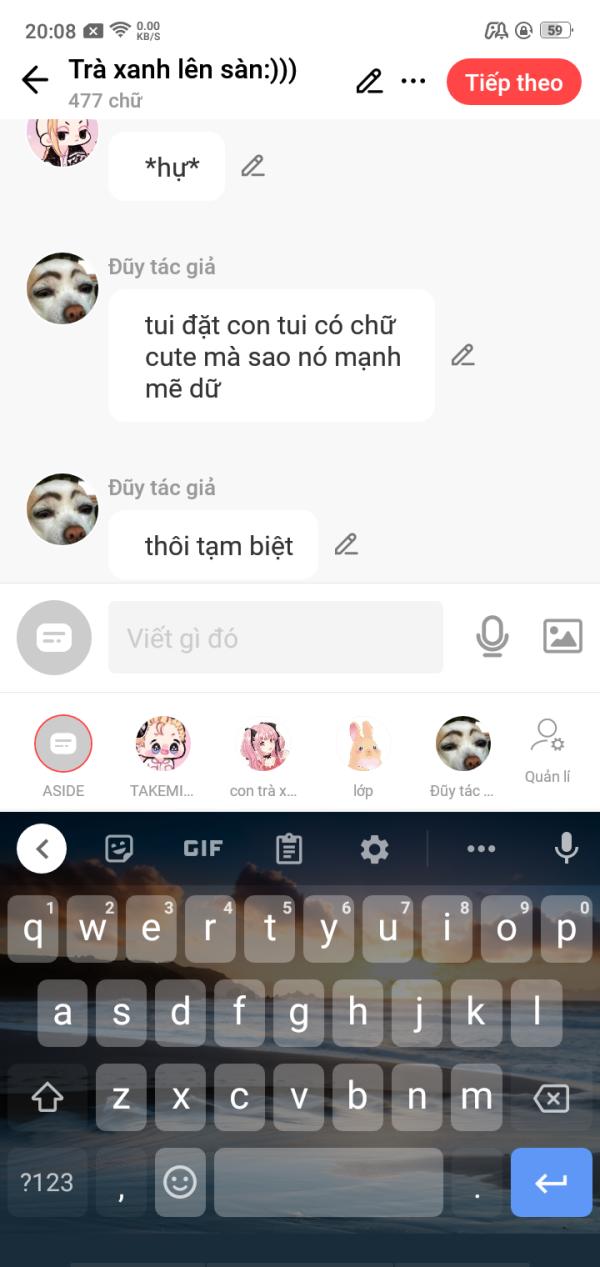Focus the "Viết gì đó" text field
This screenshot has height=1267, width=600.
click(275, 637)
